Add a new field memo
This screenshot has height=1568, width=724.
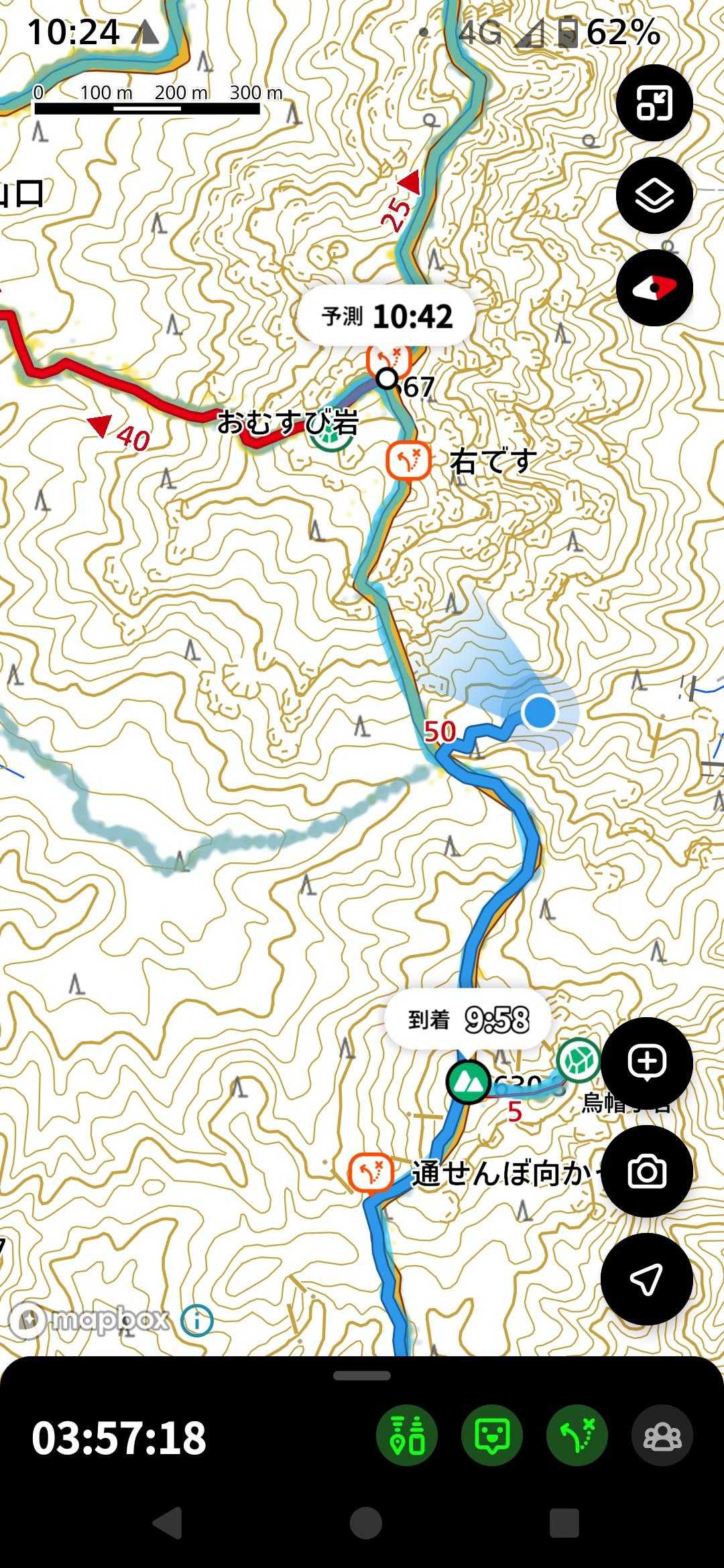[646, 1062]
